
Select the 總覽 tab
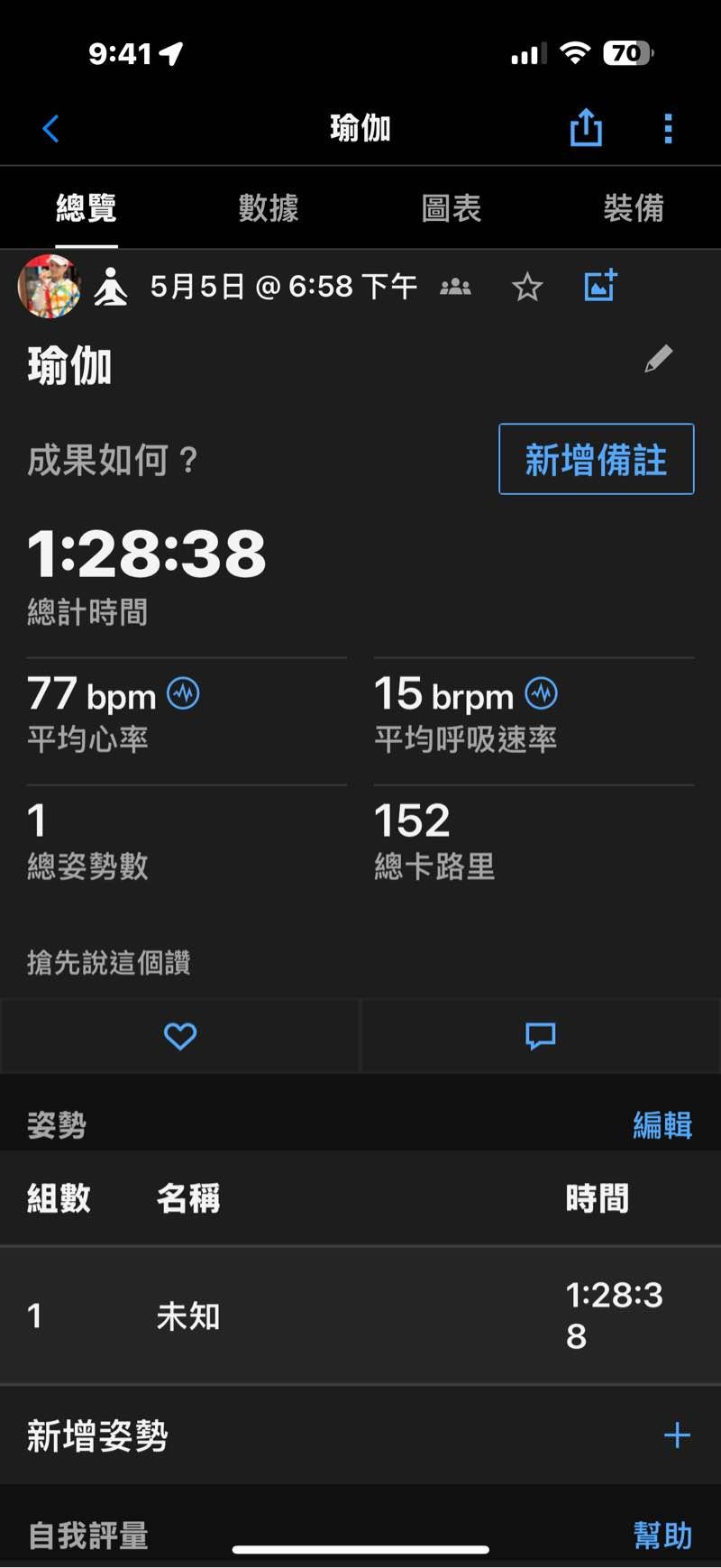(x=87, y=208)
